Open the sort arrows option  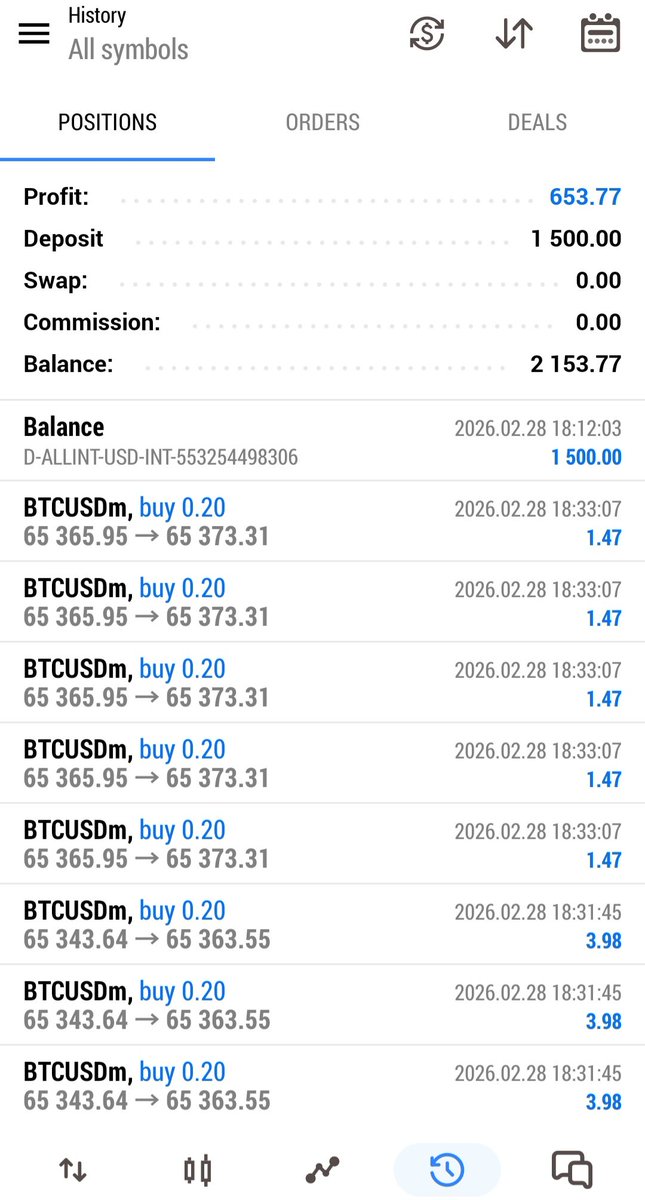514,33
